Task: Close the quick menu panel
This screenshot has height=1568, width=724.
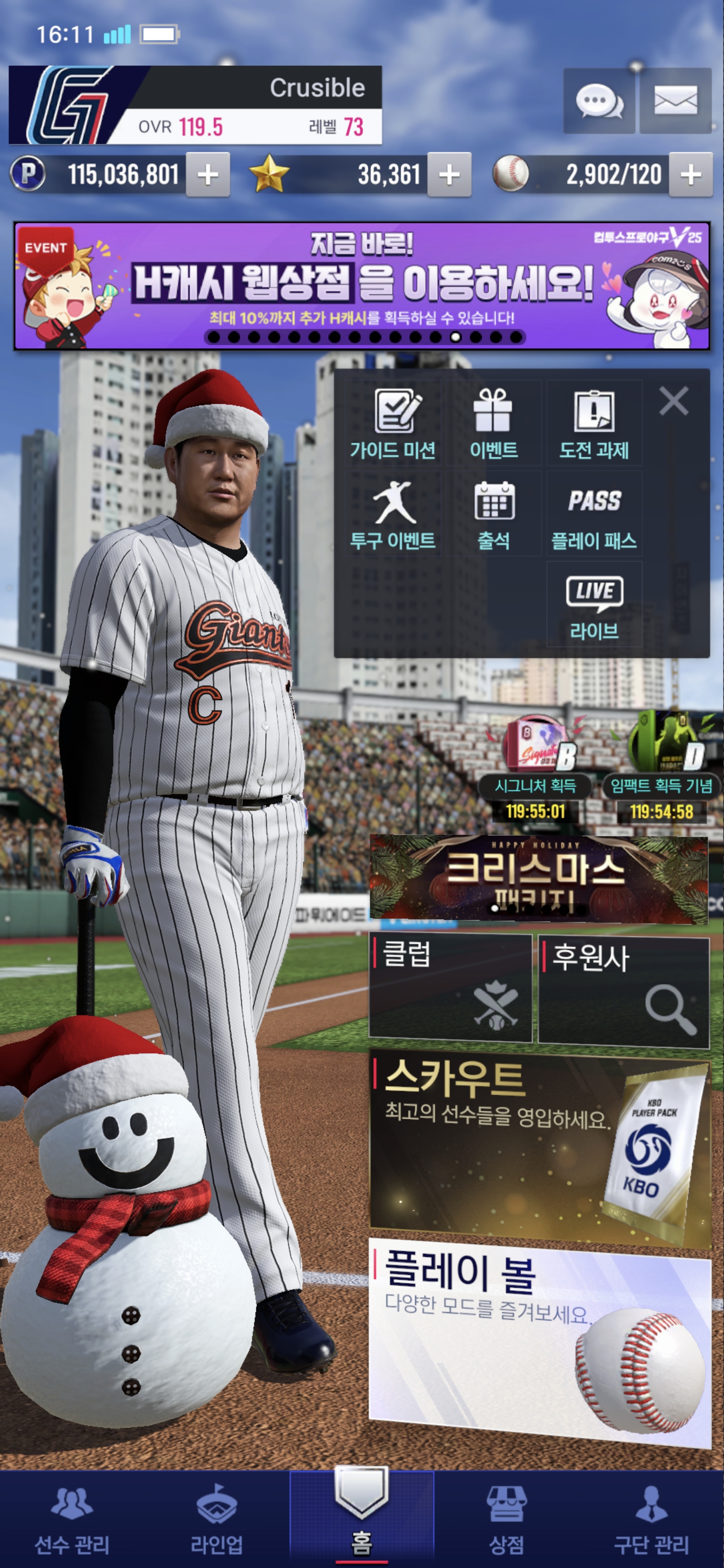Action: coord(673,401)
